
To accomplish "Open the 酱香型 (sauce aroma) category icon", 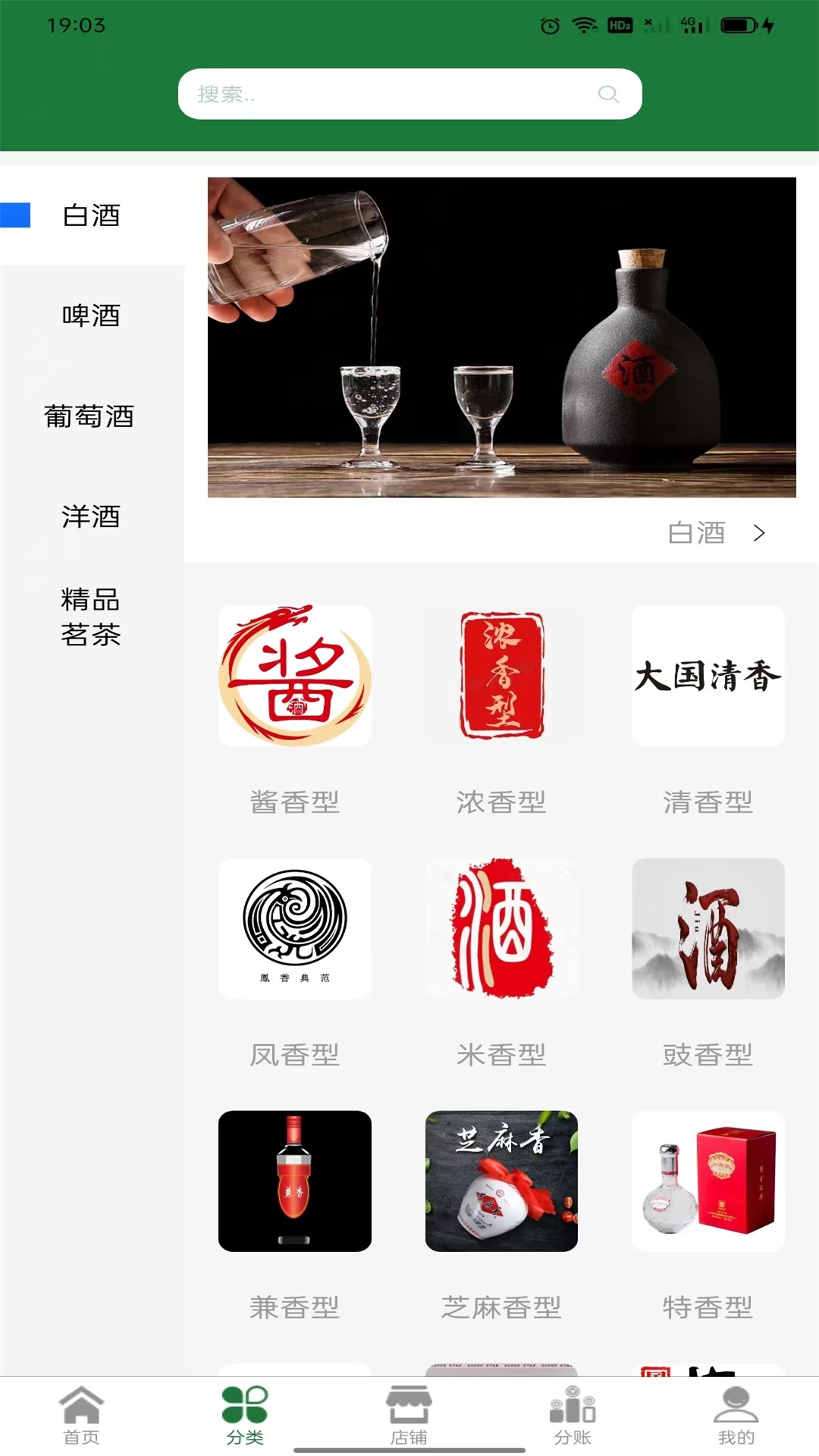I will pos(296,676).
